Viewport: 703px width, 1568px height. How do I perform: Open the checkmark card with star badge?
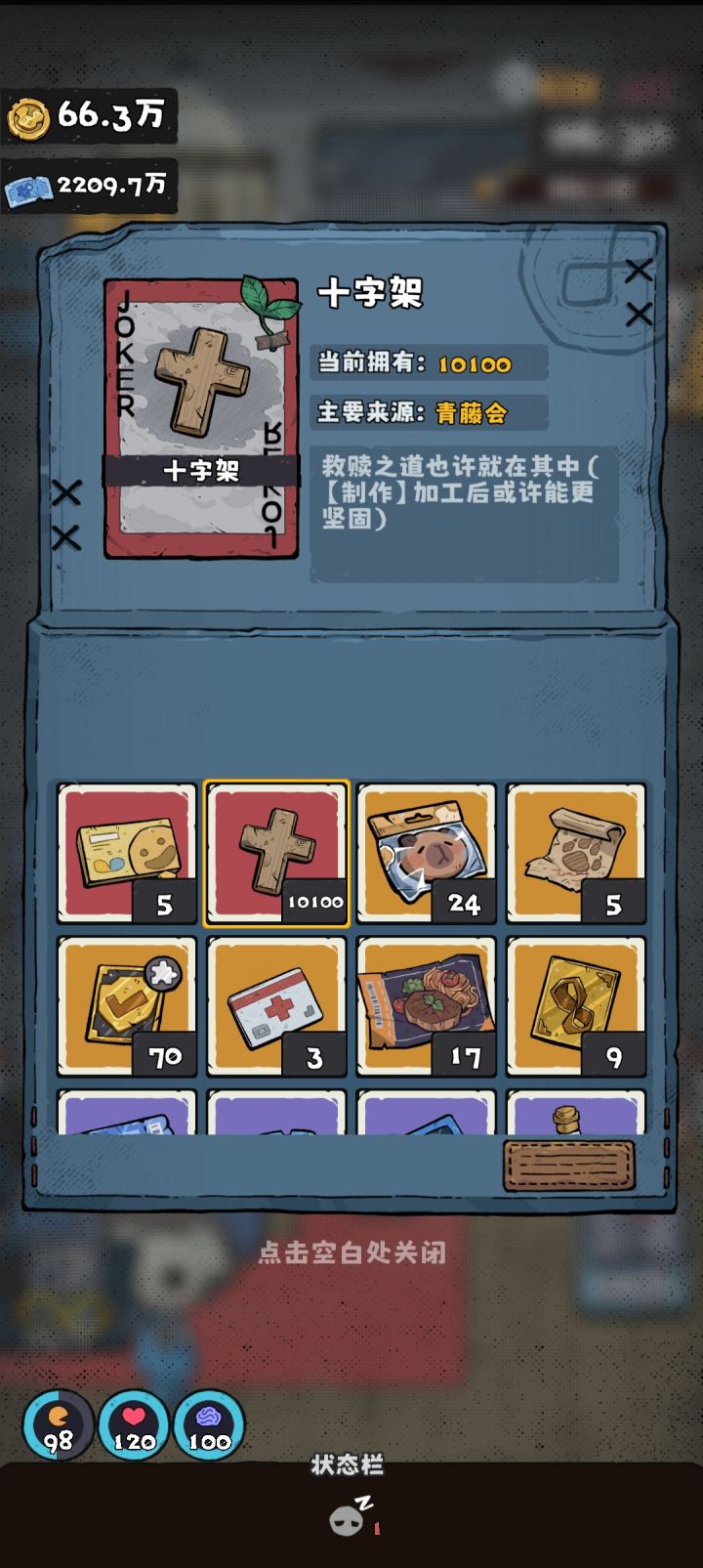click(125, 1004)
